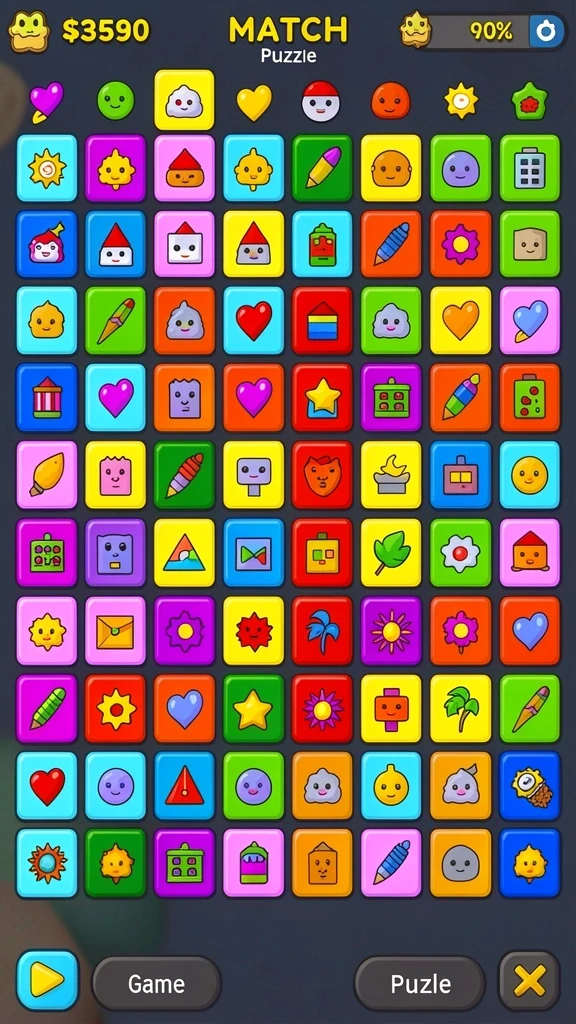Pick the highlighted cloud icon in the top row
Image resolution: width=576 pixels, height=1024 pixels.
(x=184, y=100)
